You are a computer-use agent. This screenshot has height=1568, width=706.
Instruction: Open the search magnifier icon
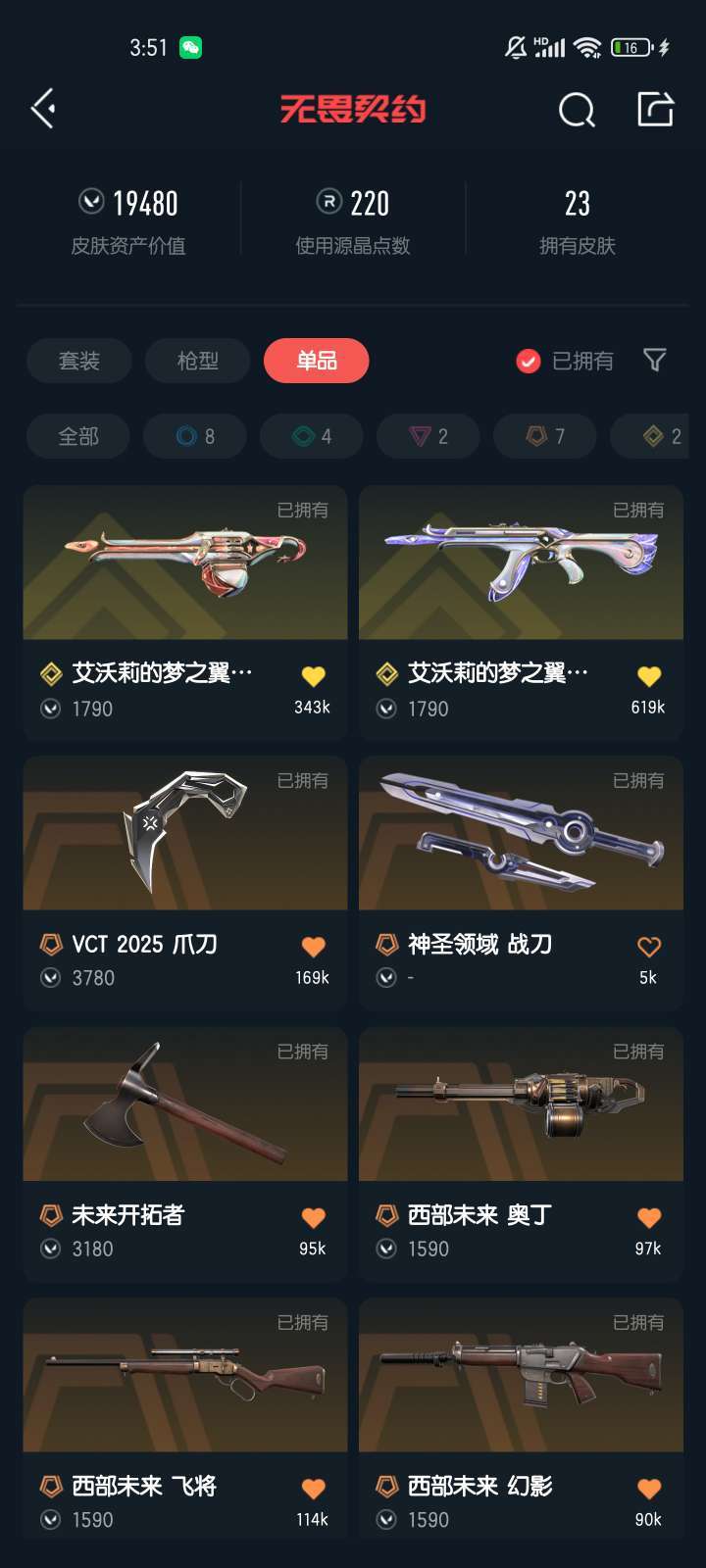tap(577, 110)
